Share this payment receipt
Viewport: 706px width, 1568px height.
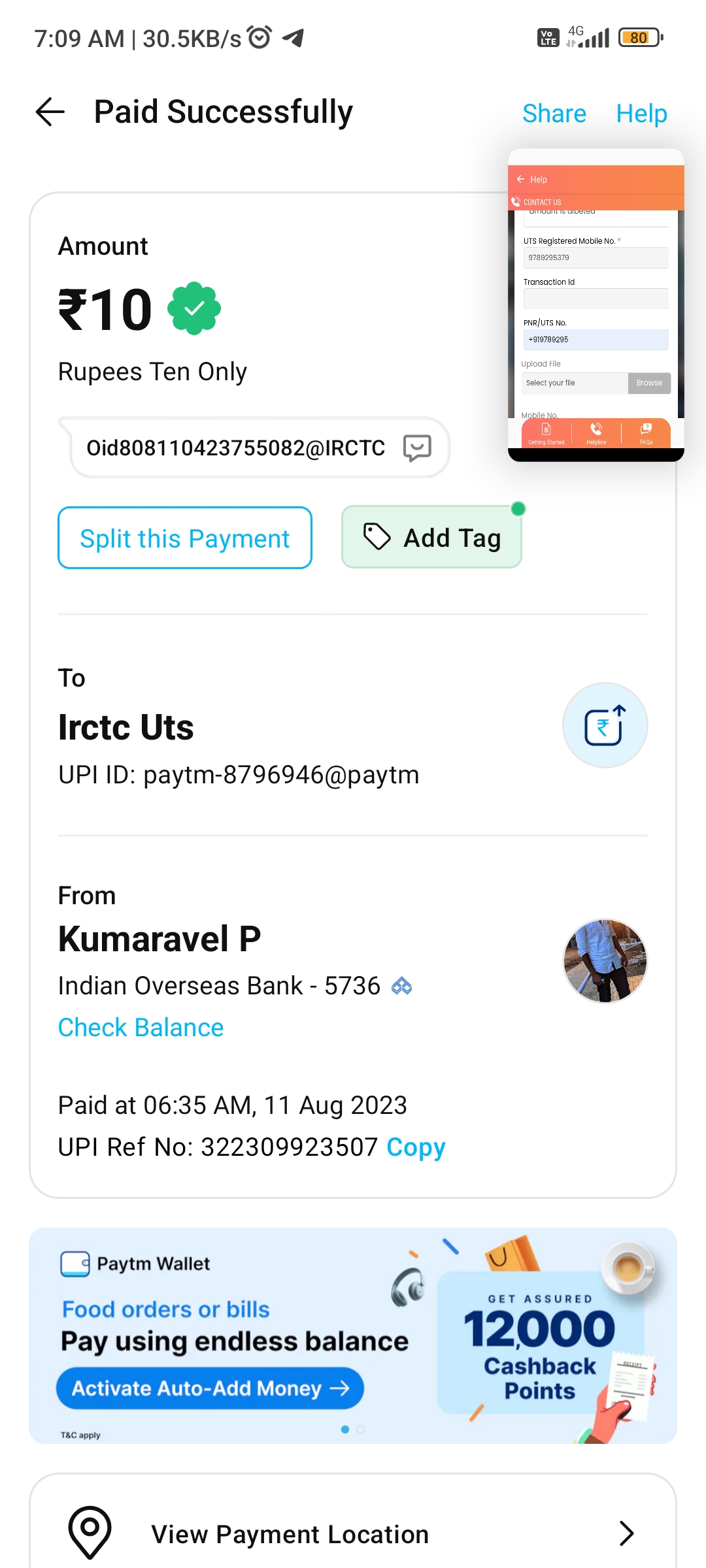[554, 114]
